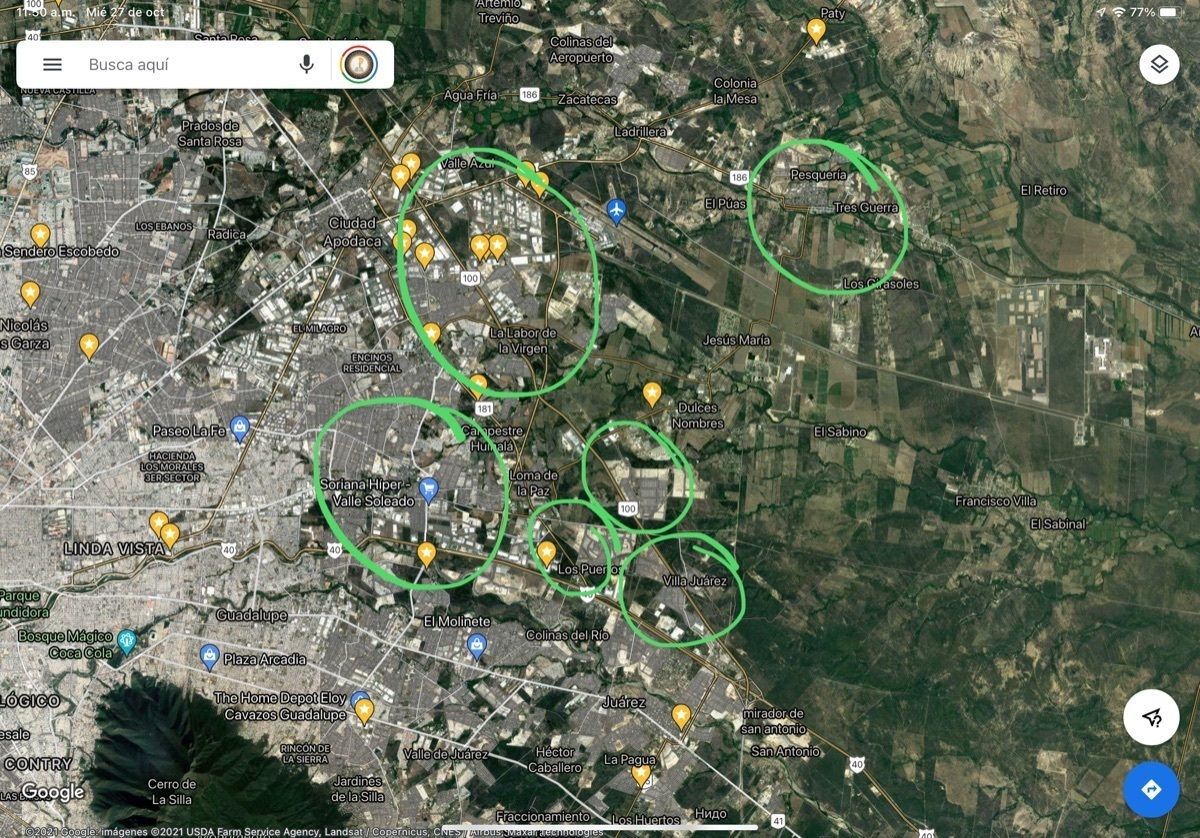Open the map layers button

[x=1158, y=65]
